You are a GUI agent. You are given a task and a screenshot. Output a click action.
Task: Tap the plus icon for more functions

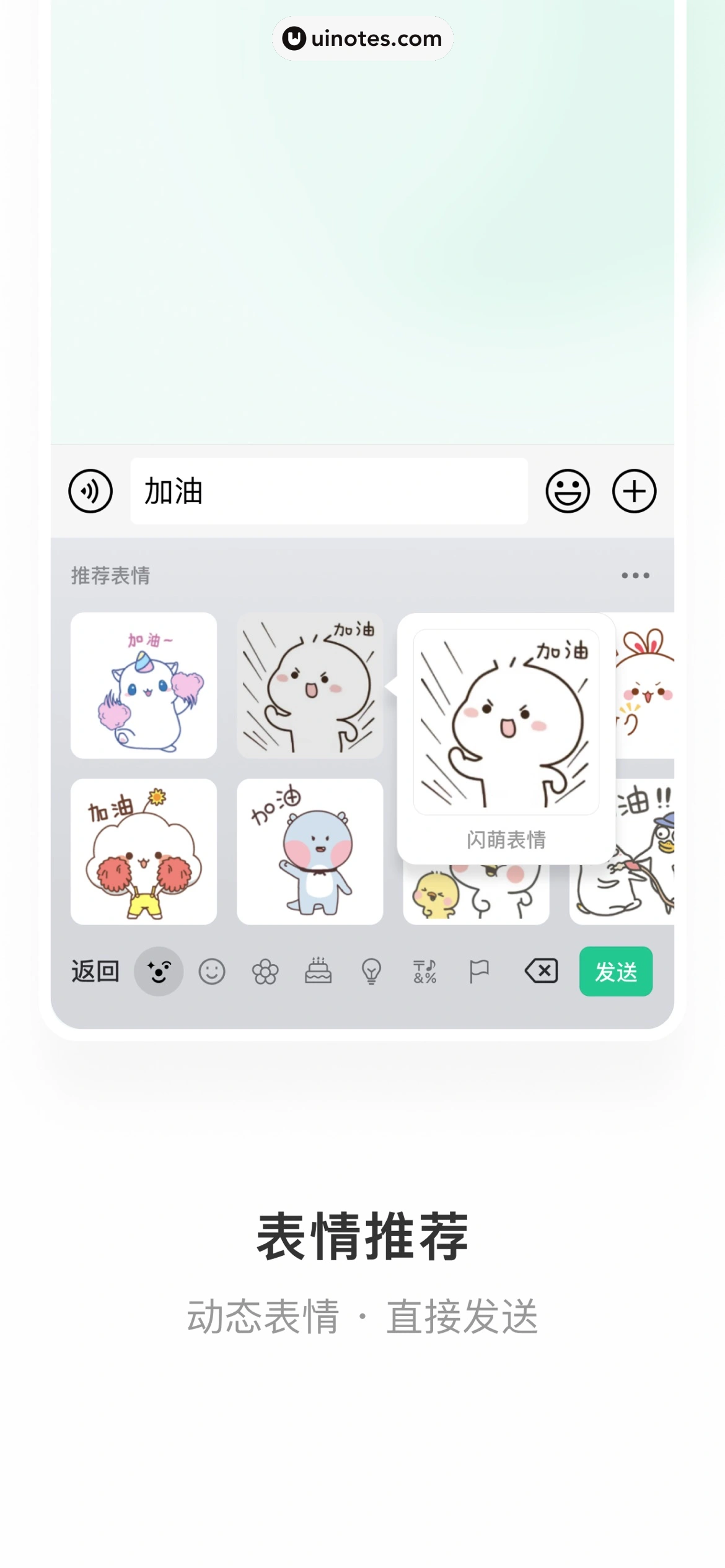(x=633, y=491)
